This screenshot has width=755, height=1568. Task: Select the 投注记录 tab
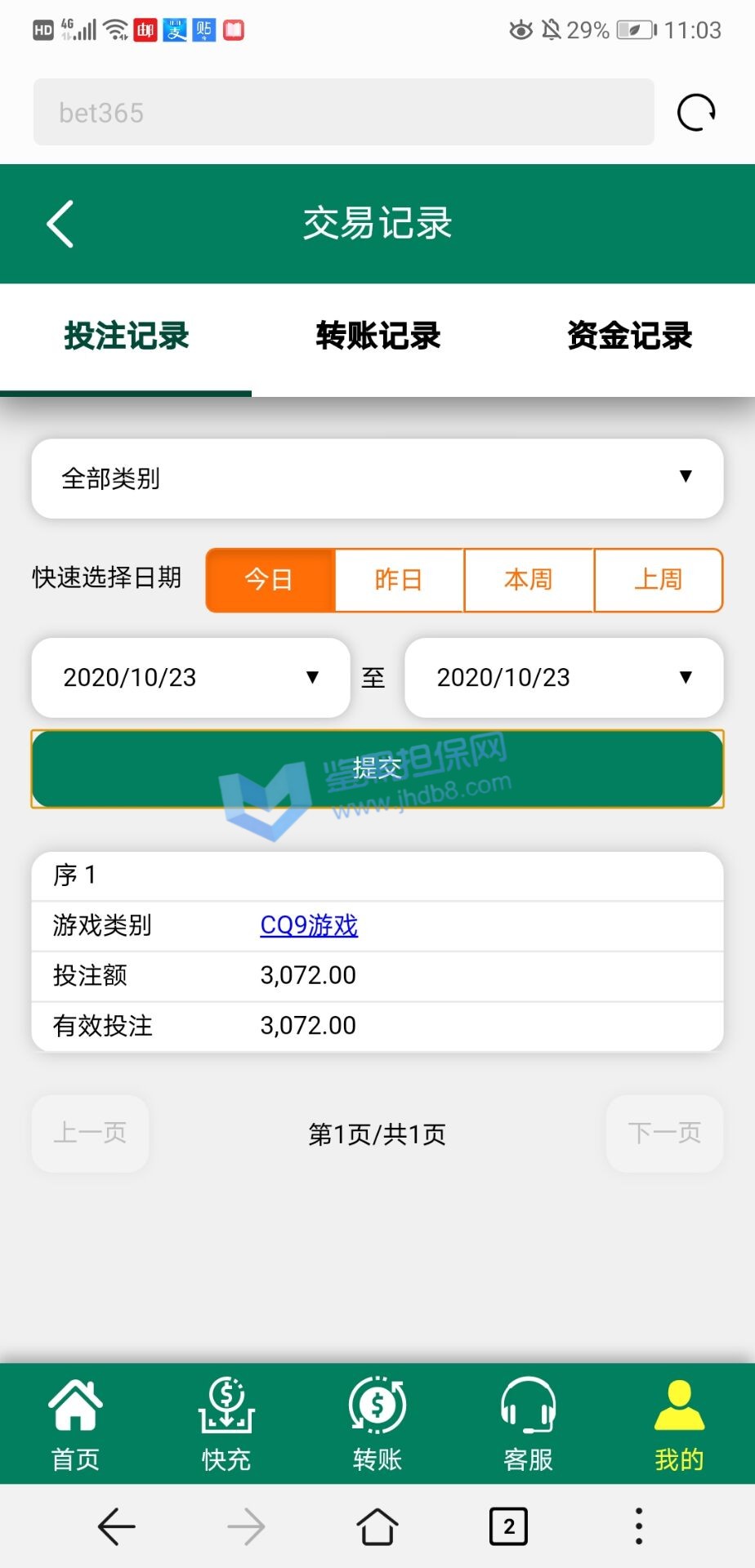pyautogui.click(x=127, y=336)
